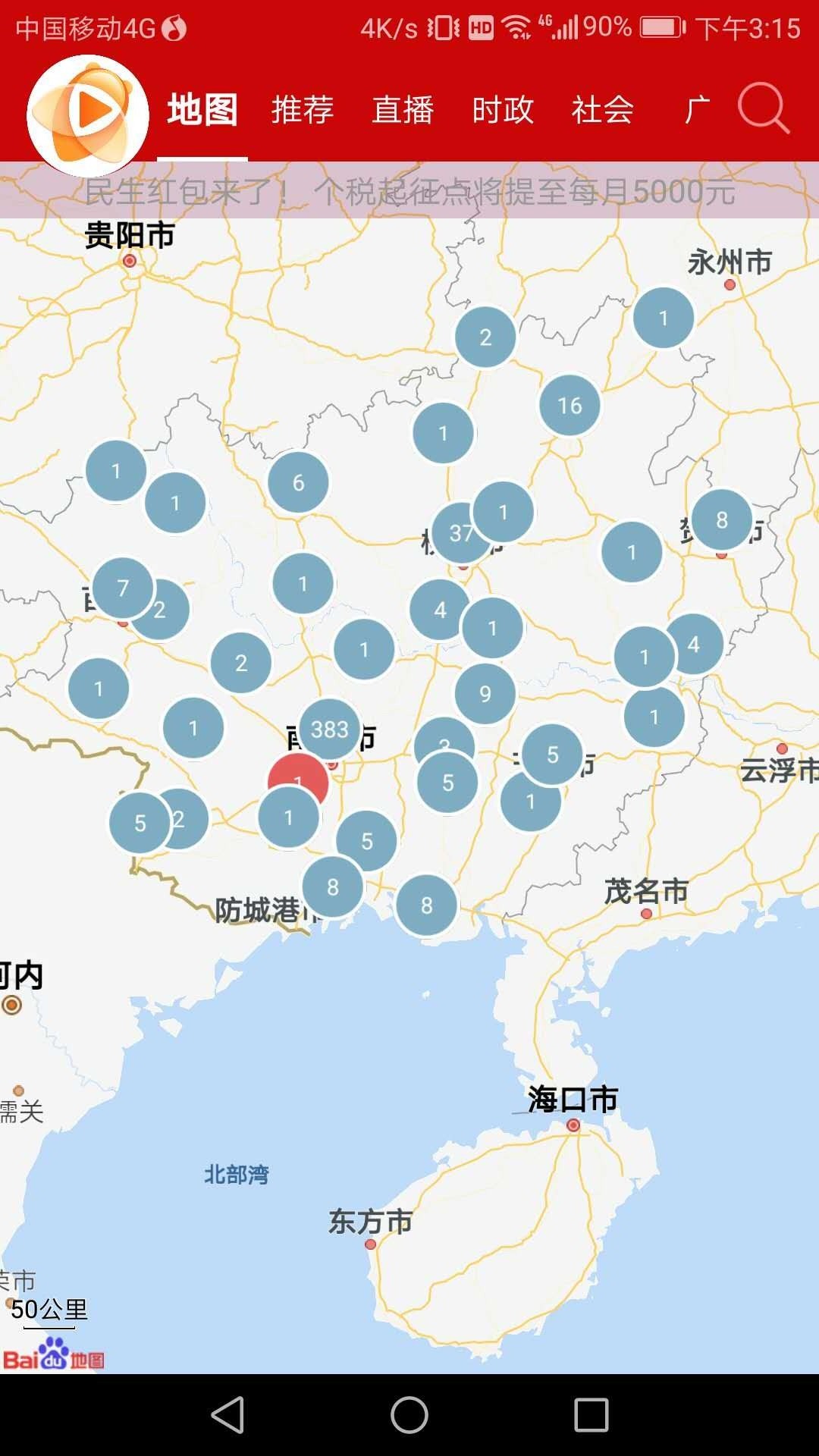Open the cluster marker labeled 9

pyautogui.click(x=485, y=693)
